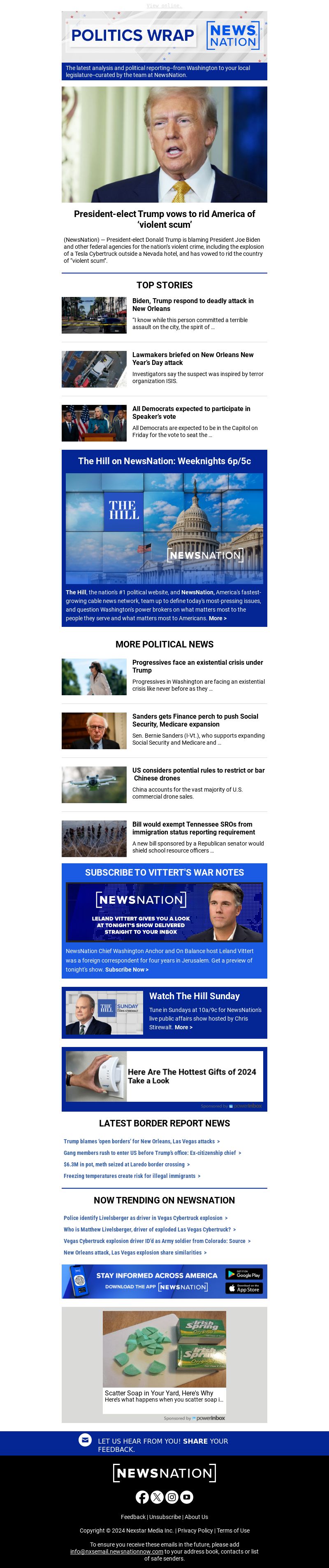Open Biden, Trump respond New Orleans story
329x1568 pixels.
tap(193, 304)
